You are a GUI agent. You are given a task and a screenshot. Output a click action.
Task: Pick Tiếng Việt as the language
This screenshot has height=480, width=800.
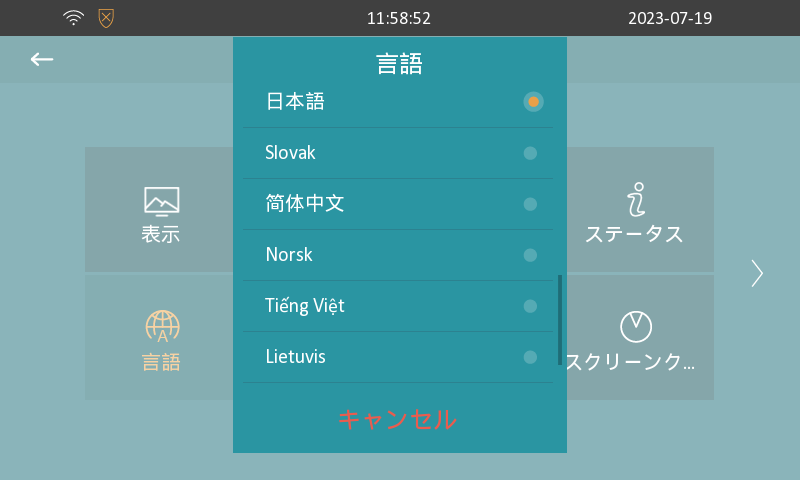click(398, 306)
